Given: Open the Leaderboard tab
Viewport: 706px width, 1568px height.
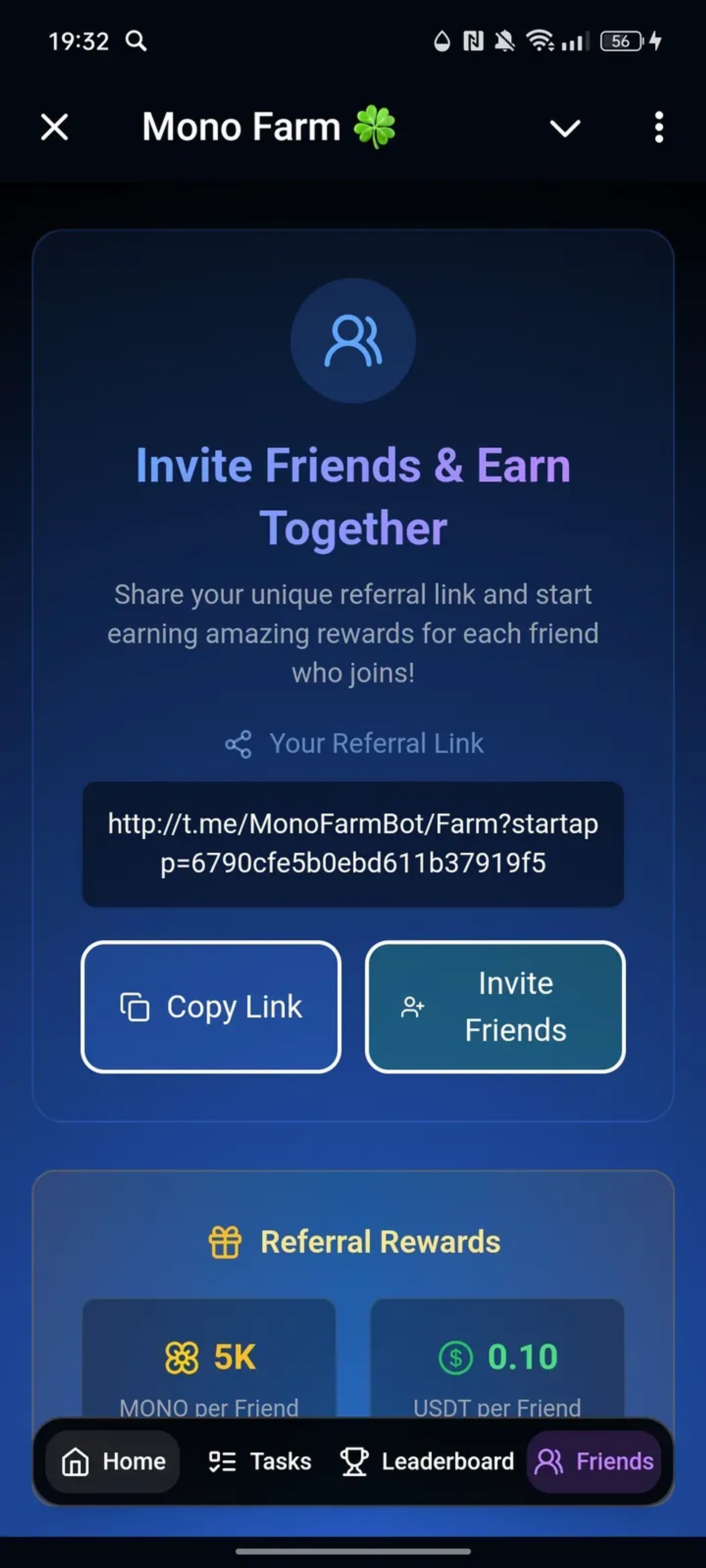Looking at the screenshot, I should (x=427, y=1461).
